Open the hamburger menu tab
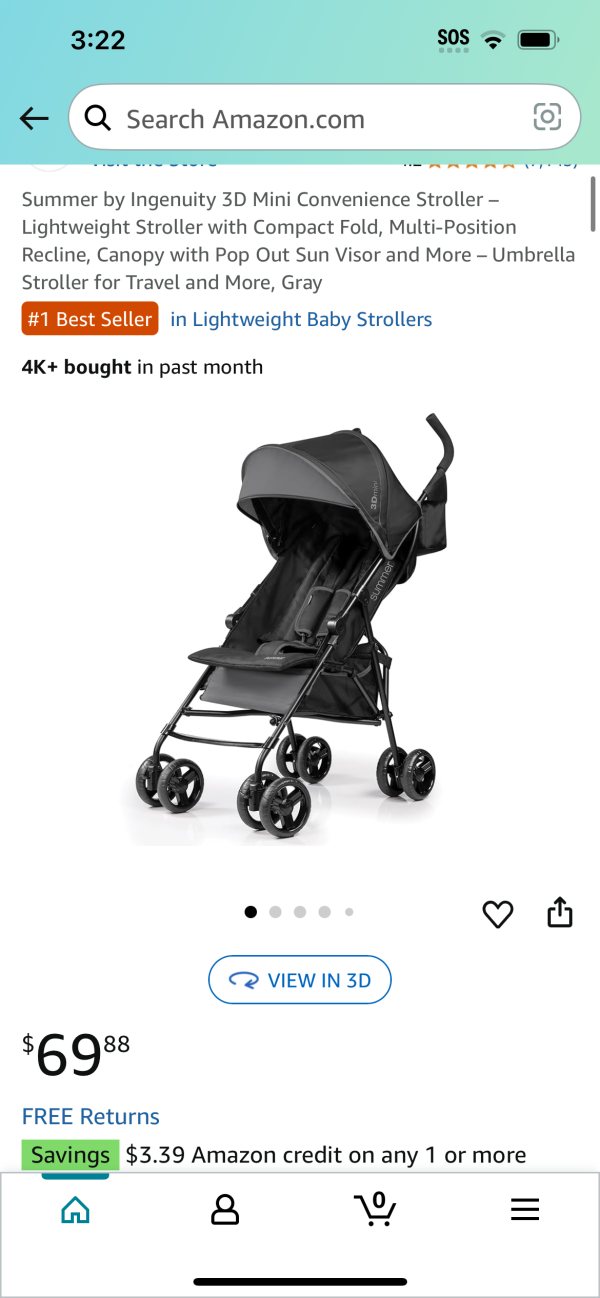 (x=525, y=1210)
